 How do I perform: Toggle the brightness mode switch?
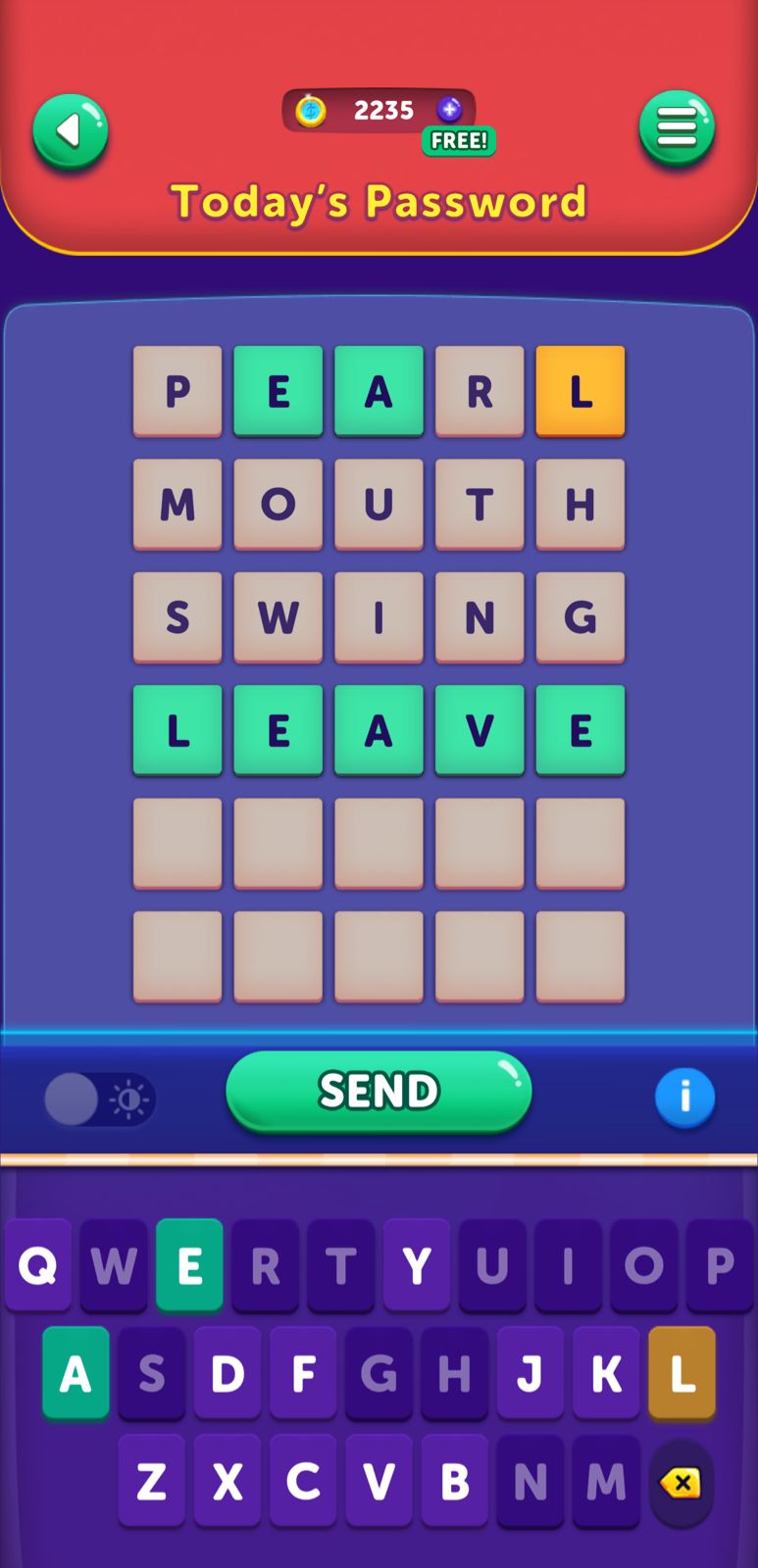[x=99, y=1100]
